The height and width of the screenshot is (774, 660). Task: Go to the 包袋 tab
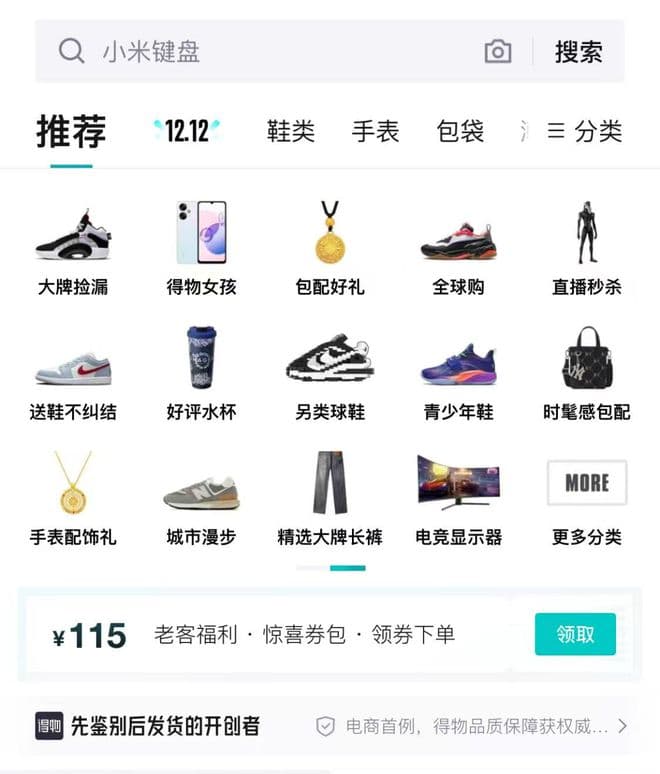coord(460,131)
